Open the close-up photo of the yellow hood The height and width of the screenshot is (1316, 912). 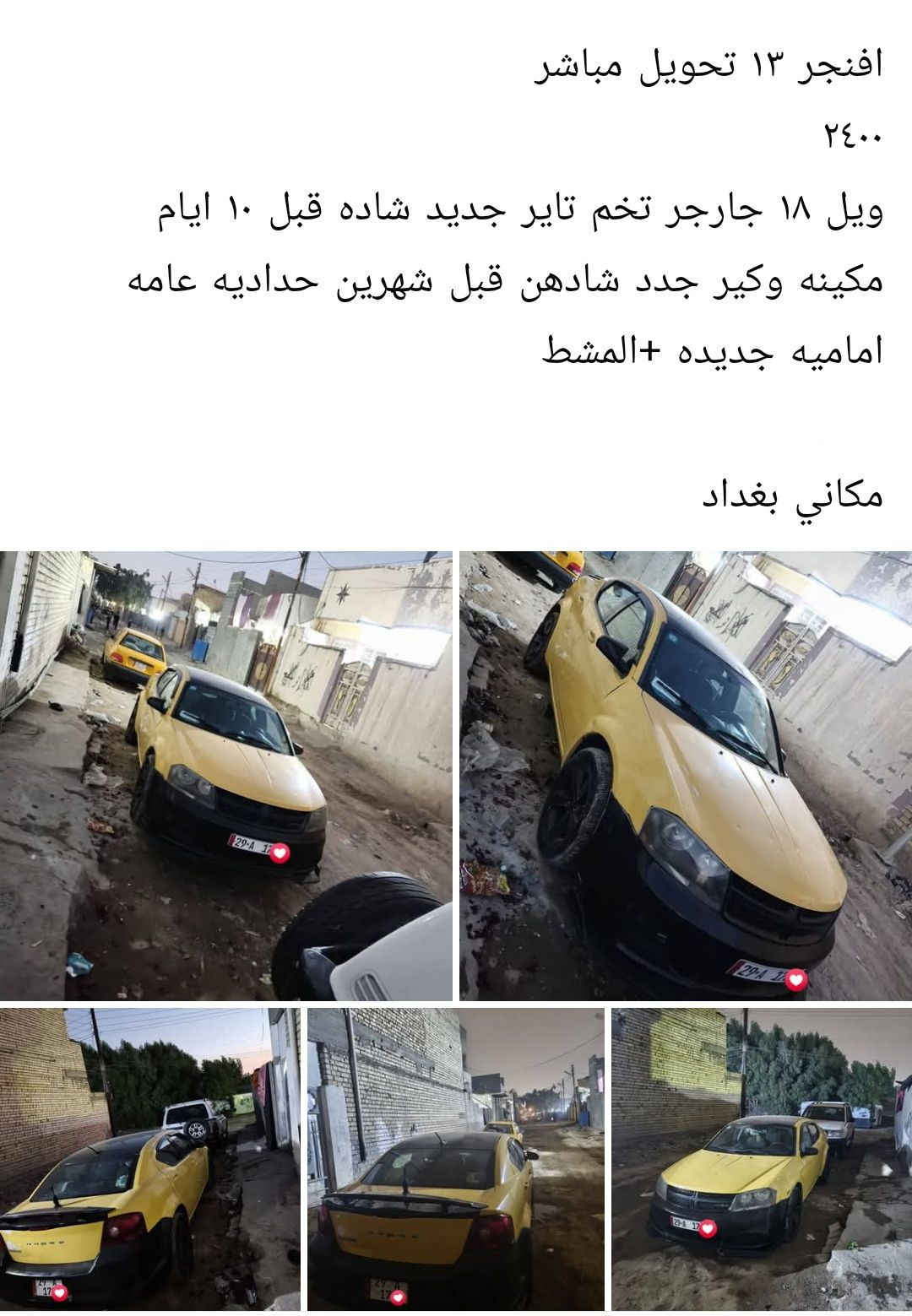(686, 775)
